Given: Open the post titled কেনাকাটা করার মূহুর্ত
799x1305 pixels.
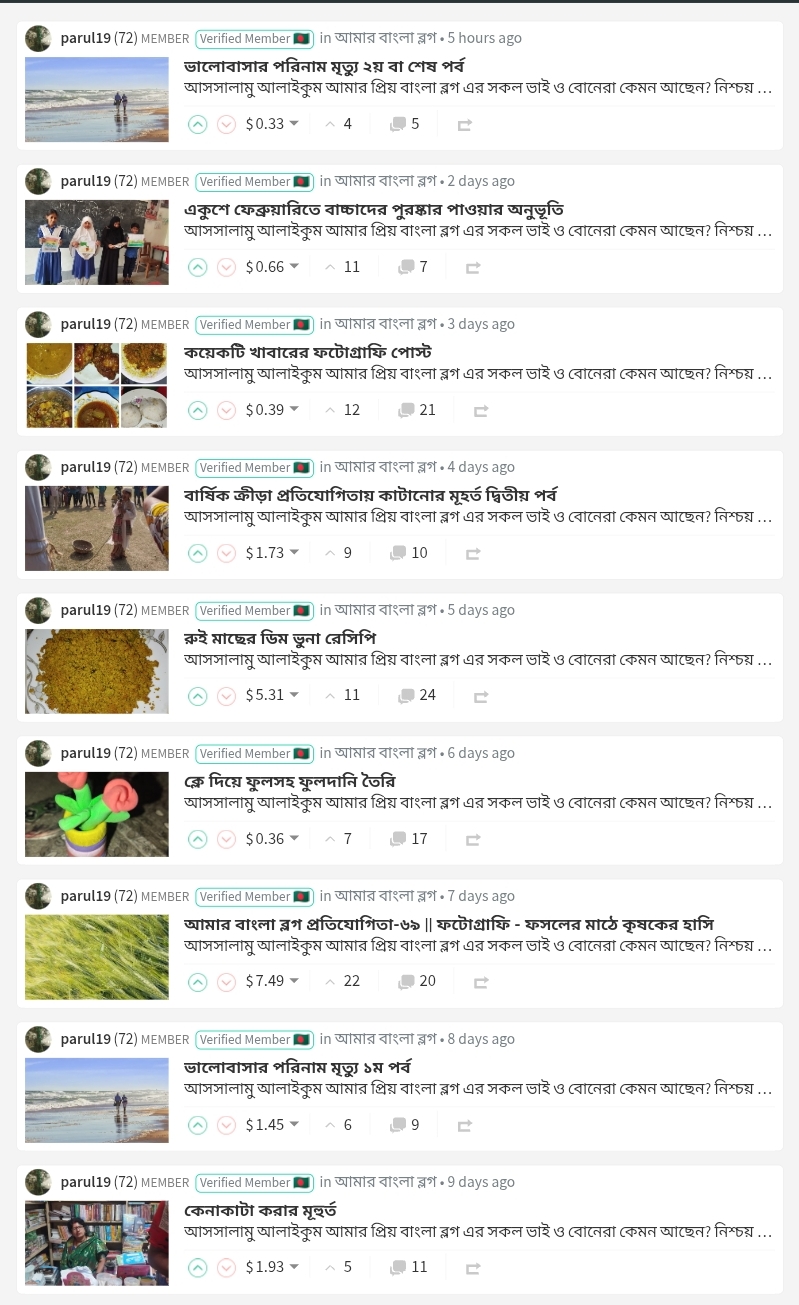Looking at the screenshot, I should click(260, 1210).
